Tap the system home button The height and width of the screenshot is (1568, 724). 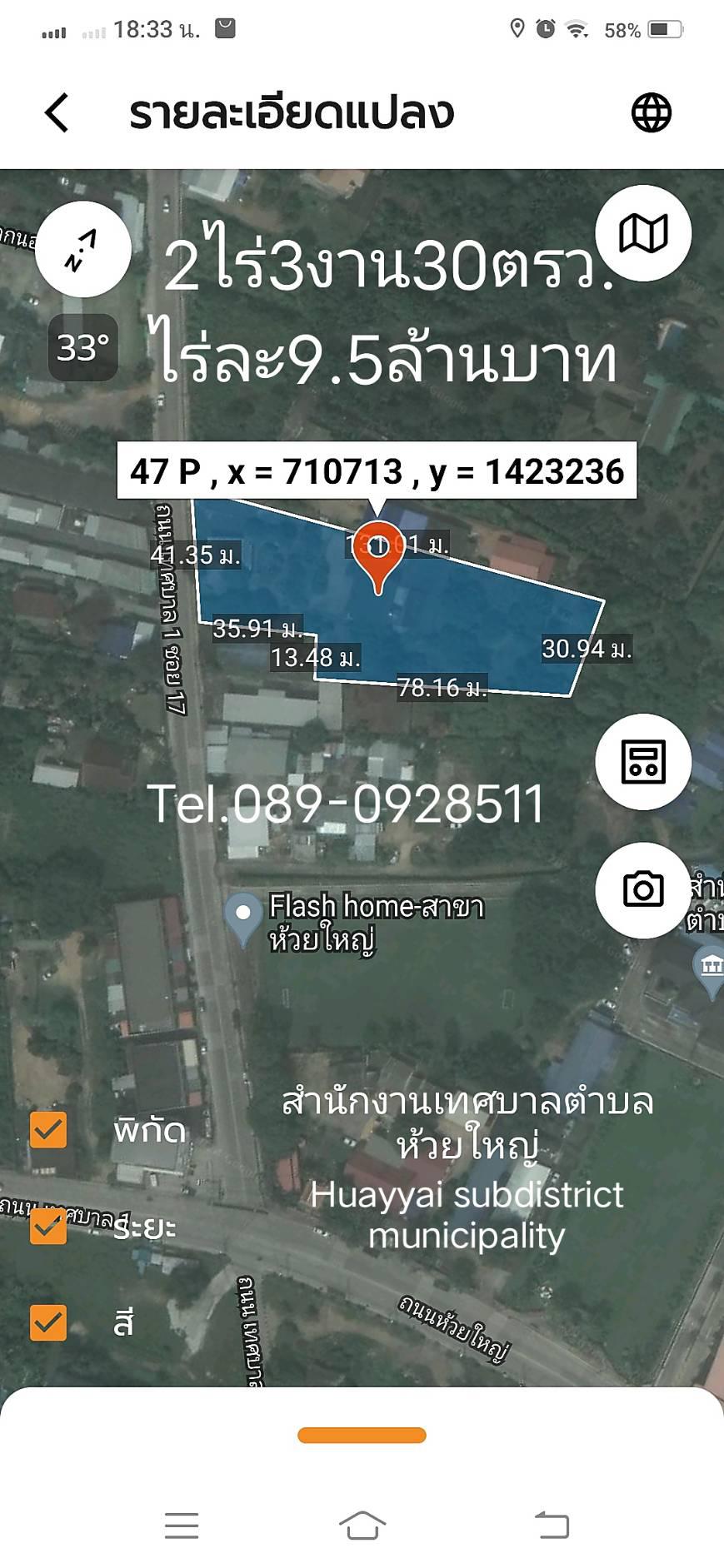pyautogui.click(x=362, y=1526)
